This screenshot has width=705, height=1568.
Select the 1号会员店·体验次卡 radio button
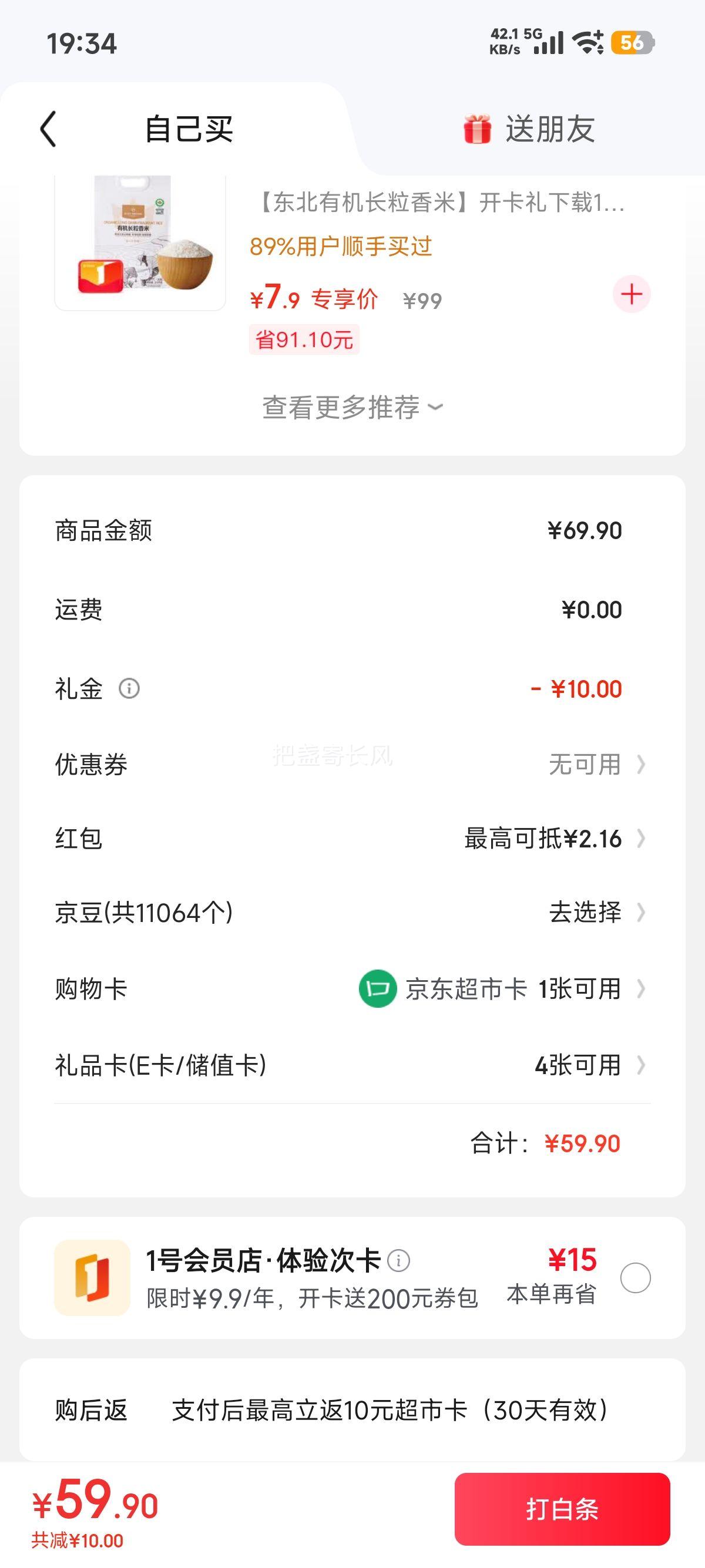[x=635, y=1278]
